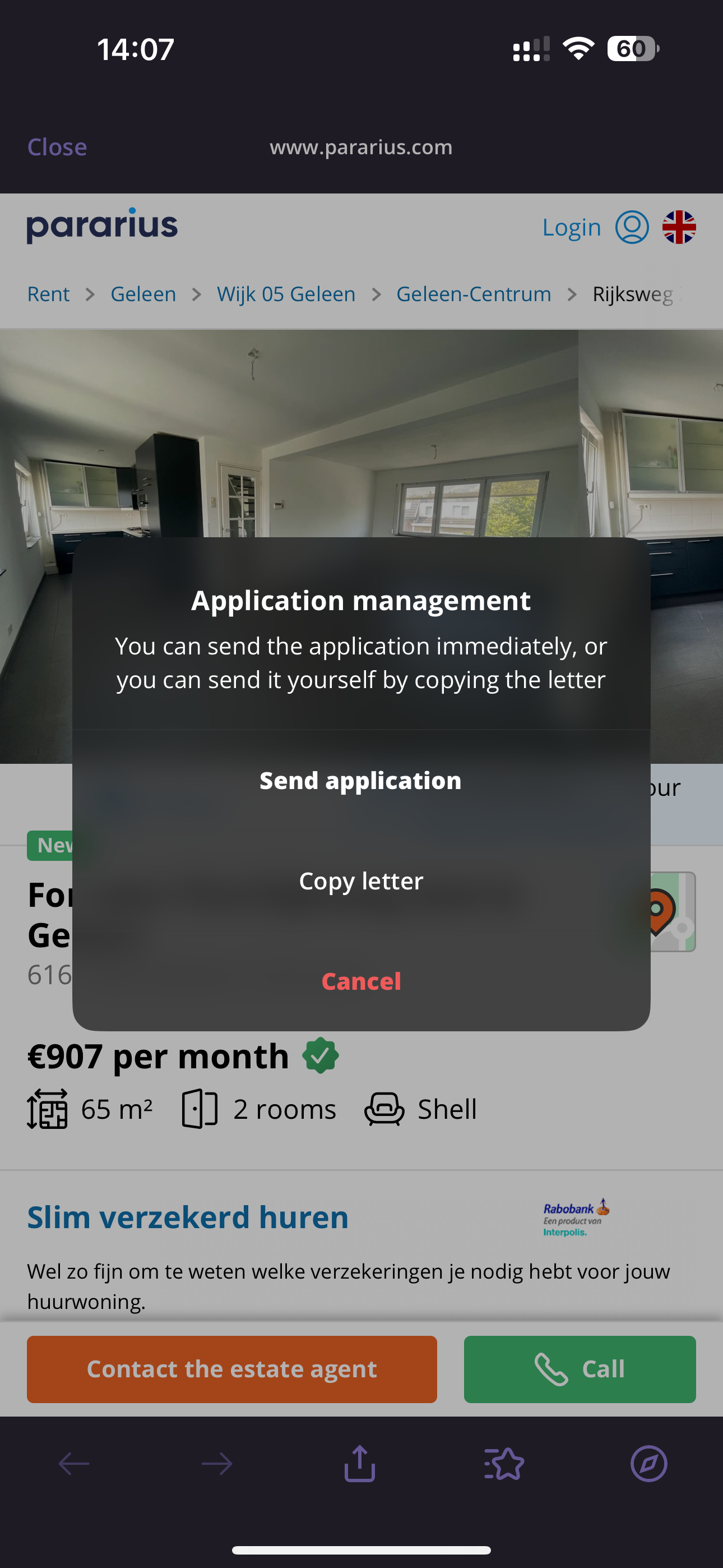Screen dimensions: 723x1568
Task: Open the Rent breadcrumb
Action: pos(49,294)
